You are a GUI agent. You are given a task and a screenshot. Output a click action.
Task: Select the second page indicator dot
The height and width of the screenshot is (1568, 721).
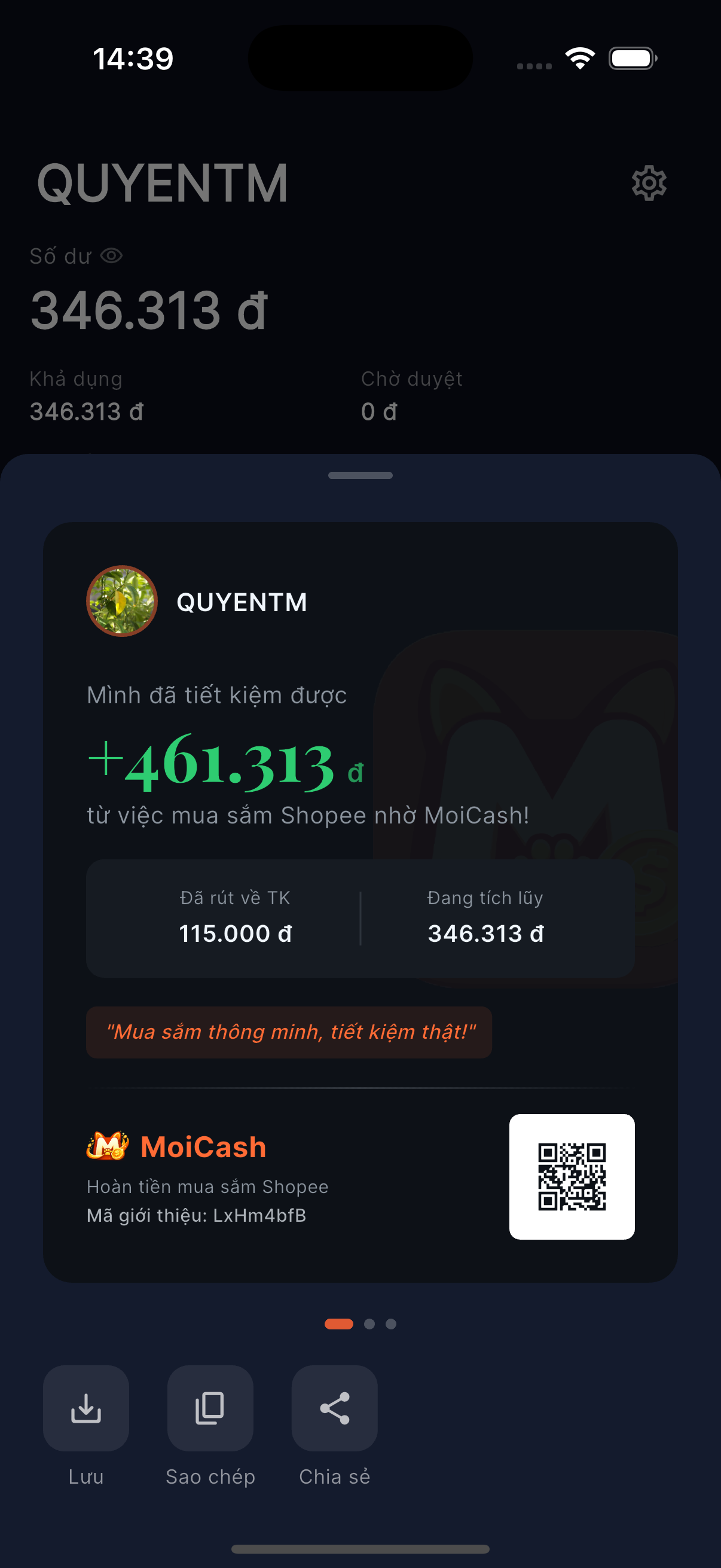[369, 1324]
